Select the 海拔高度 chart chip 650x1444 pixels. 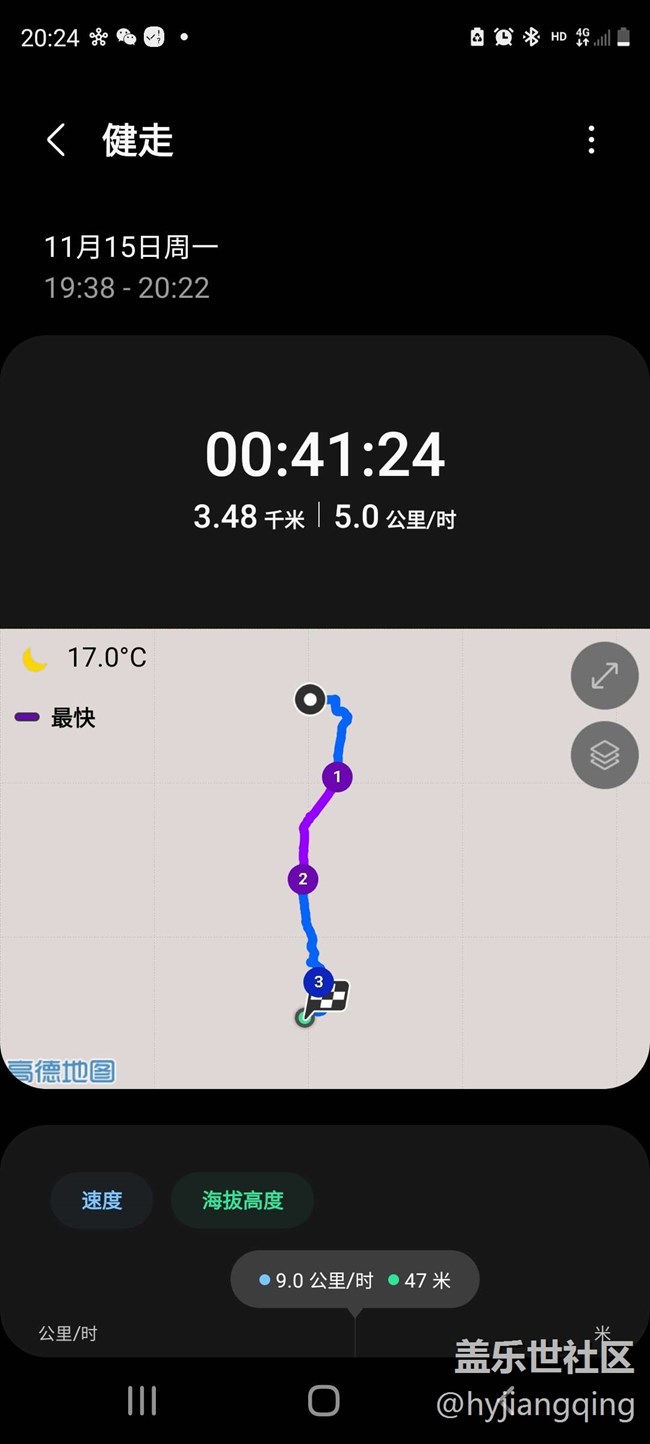[242, 1200]
